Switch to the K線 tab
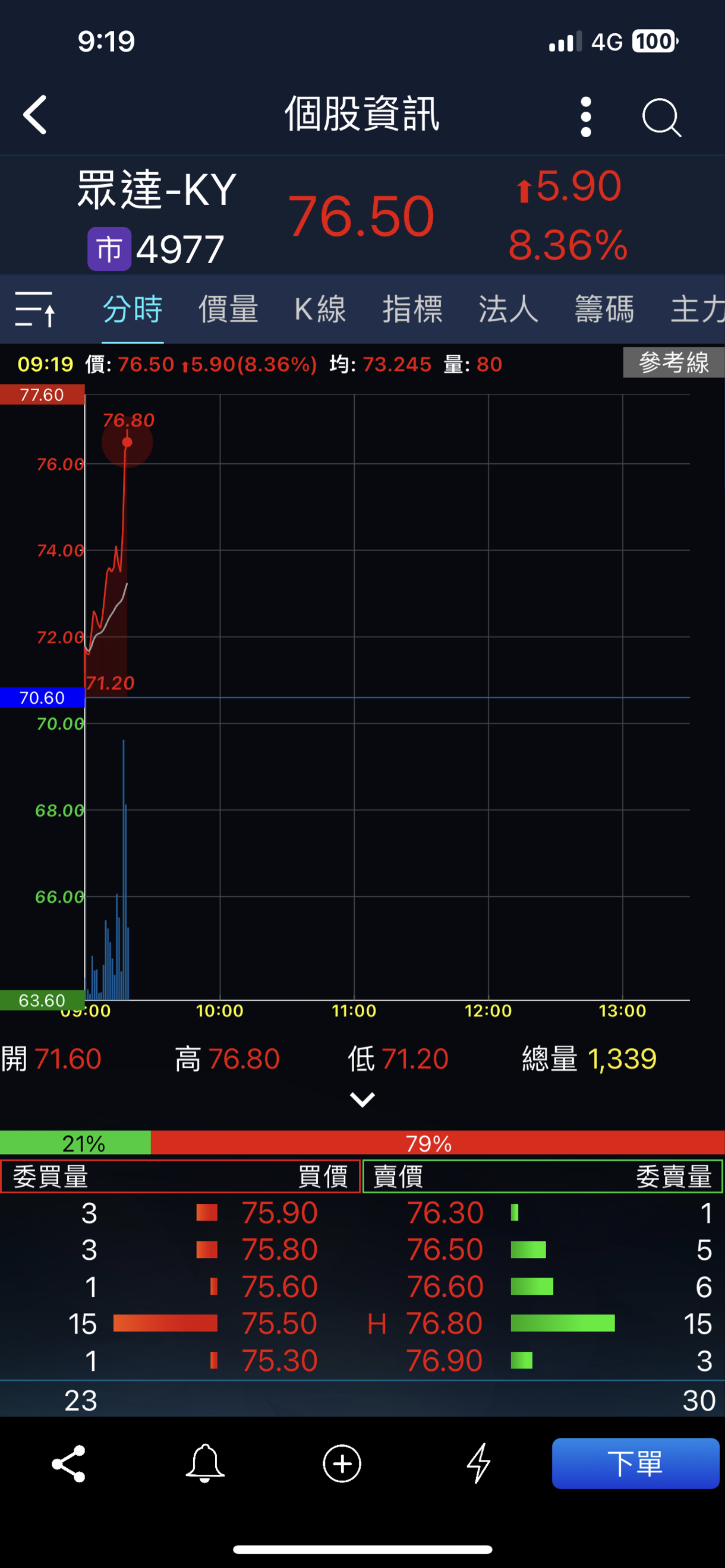Viewport: 725px width, 1568px height. click(x=320, y=309)
